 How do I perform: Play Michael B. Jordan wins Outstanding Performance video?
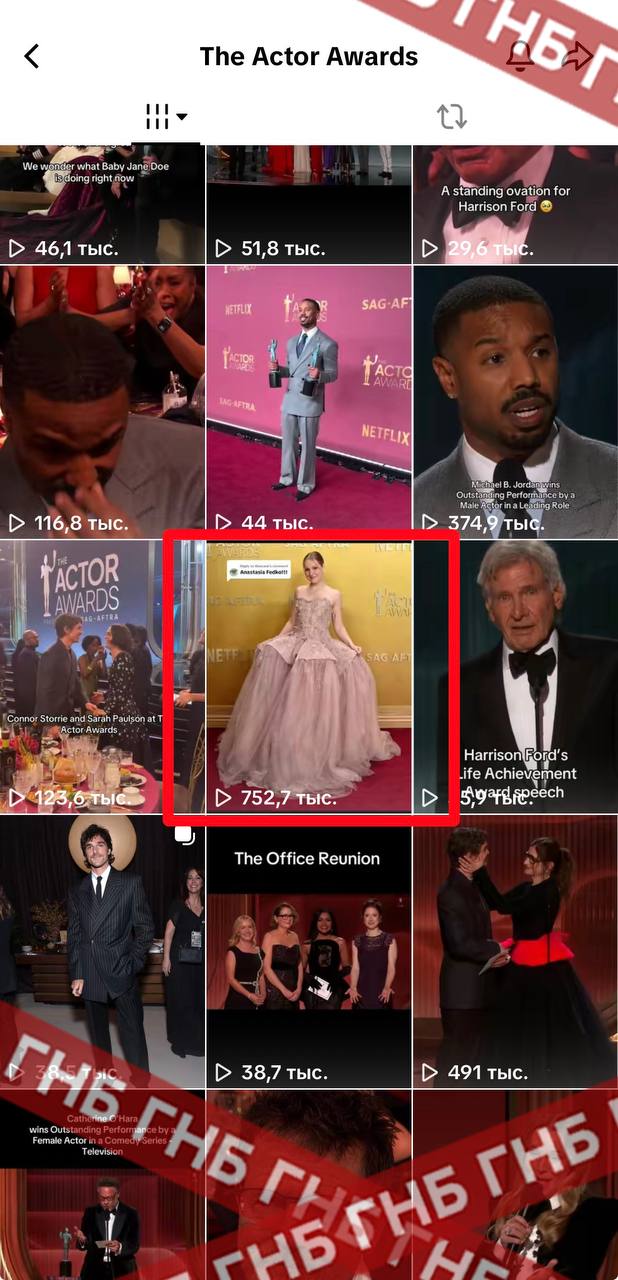tap(515, 400)
